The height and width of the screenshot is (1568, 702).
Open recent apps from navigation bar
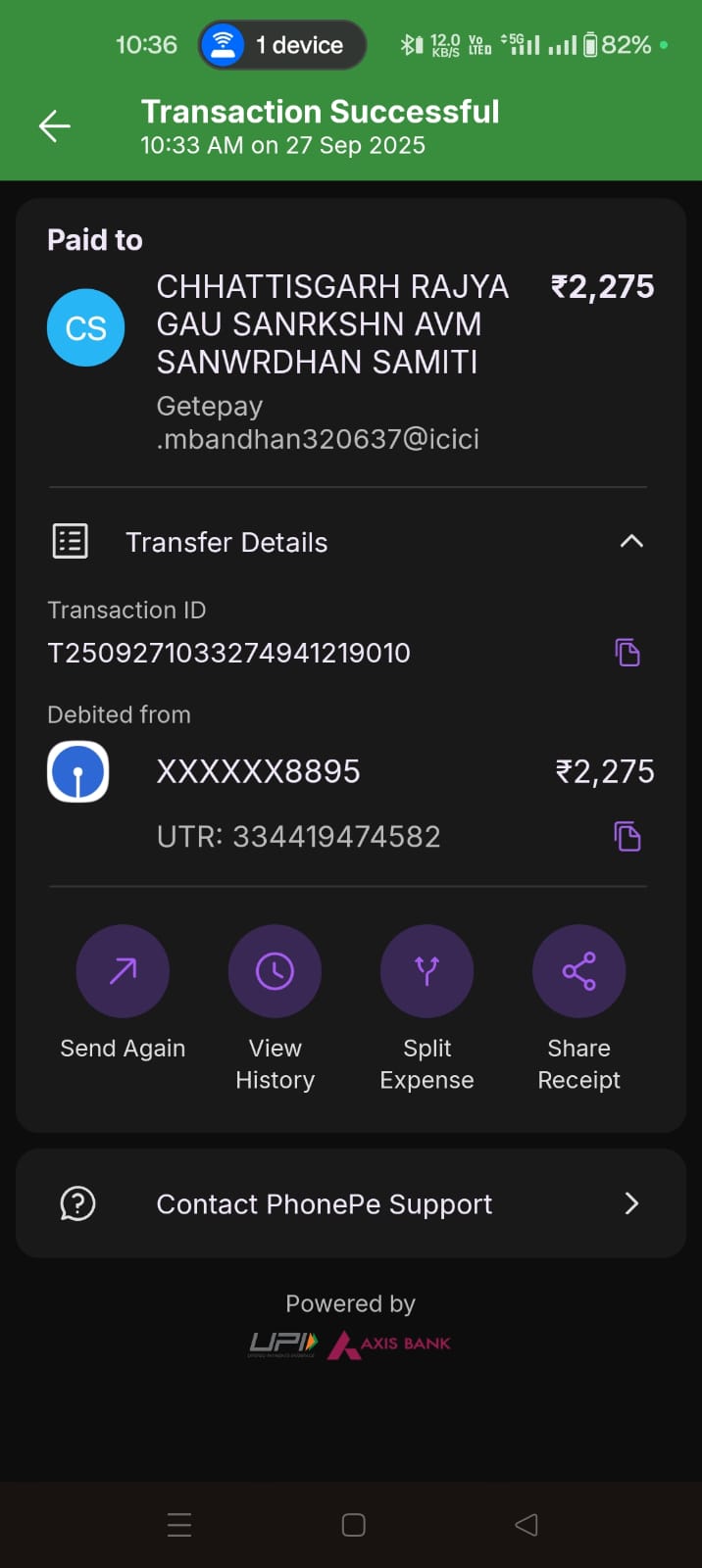(179, 1525)
